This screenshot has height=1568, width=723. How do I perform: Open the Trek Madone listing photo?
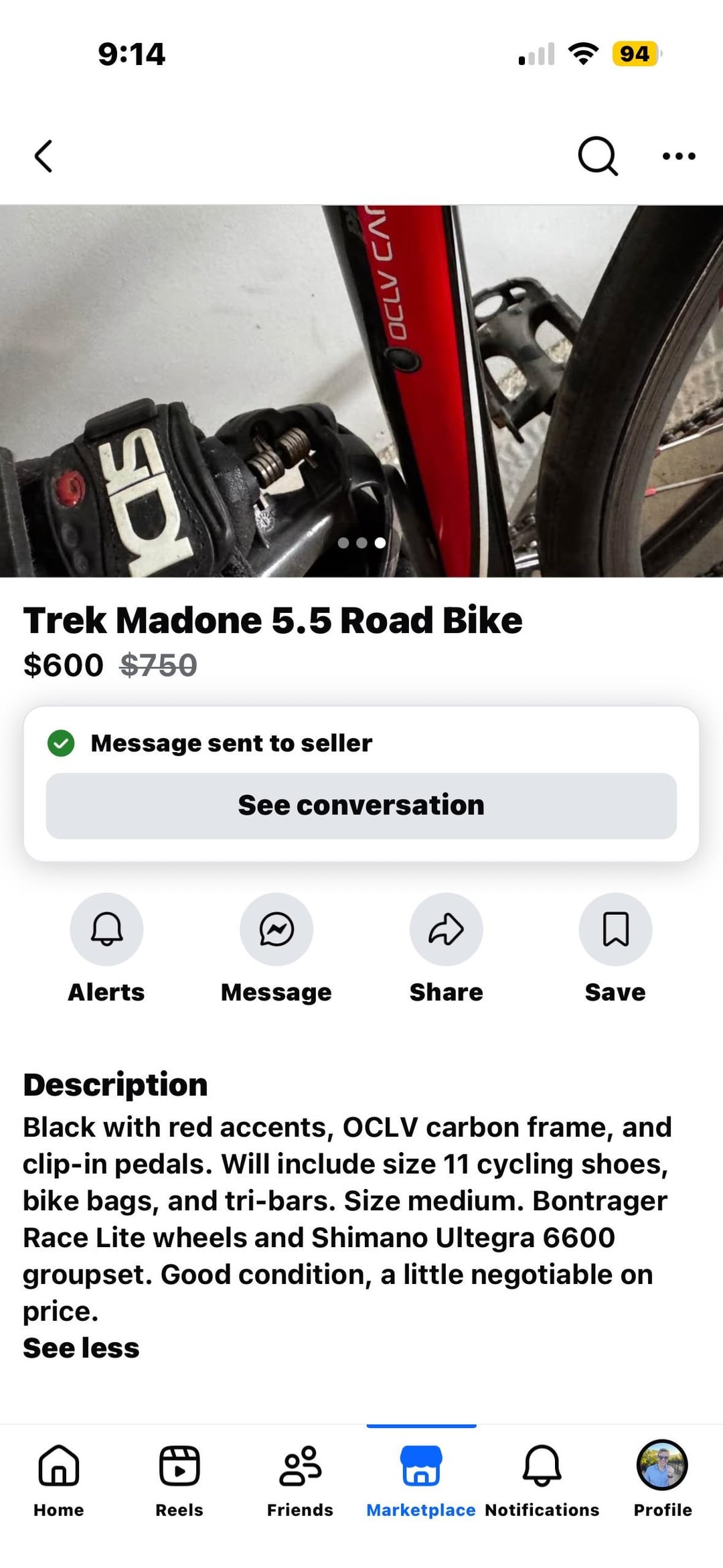(x=361, y=391)
